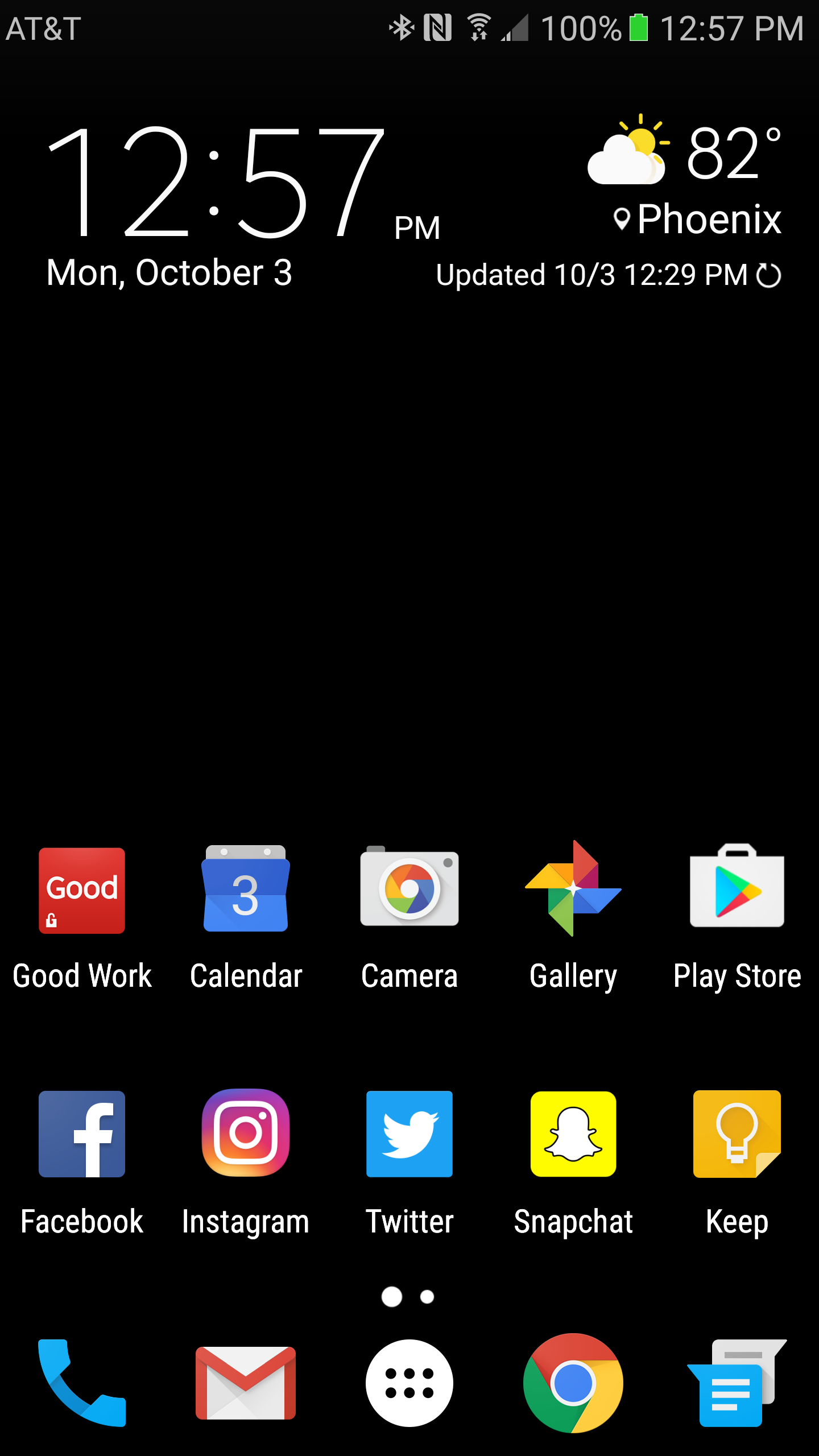
Task: Launch the Facebook app
Action: coord(82,1134)
